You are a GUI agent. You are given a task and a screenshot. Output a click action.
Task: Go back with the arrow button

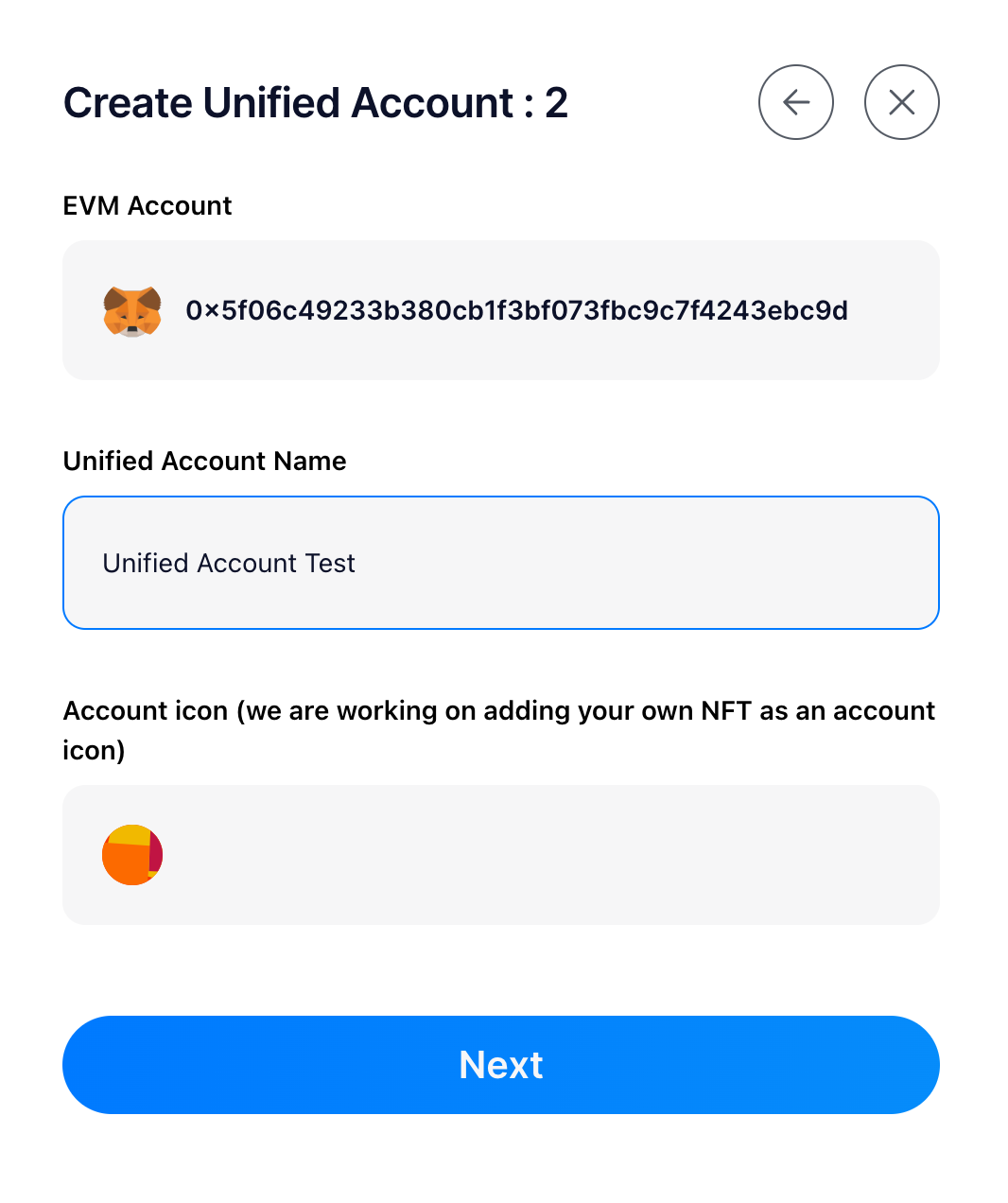[x=795, y=102]
